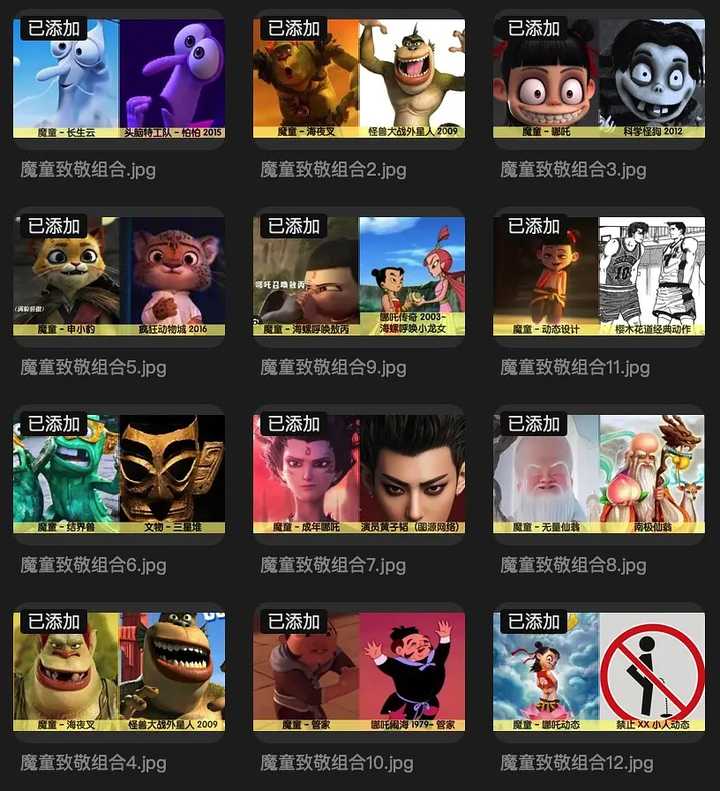Screen dimensions: 720x791
Task: Tap the 魔童致敬组合3.jpg image
Action: pos(599,80)
